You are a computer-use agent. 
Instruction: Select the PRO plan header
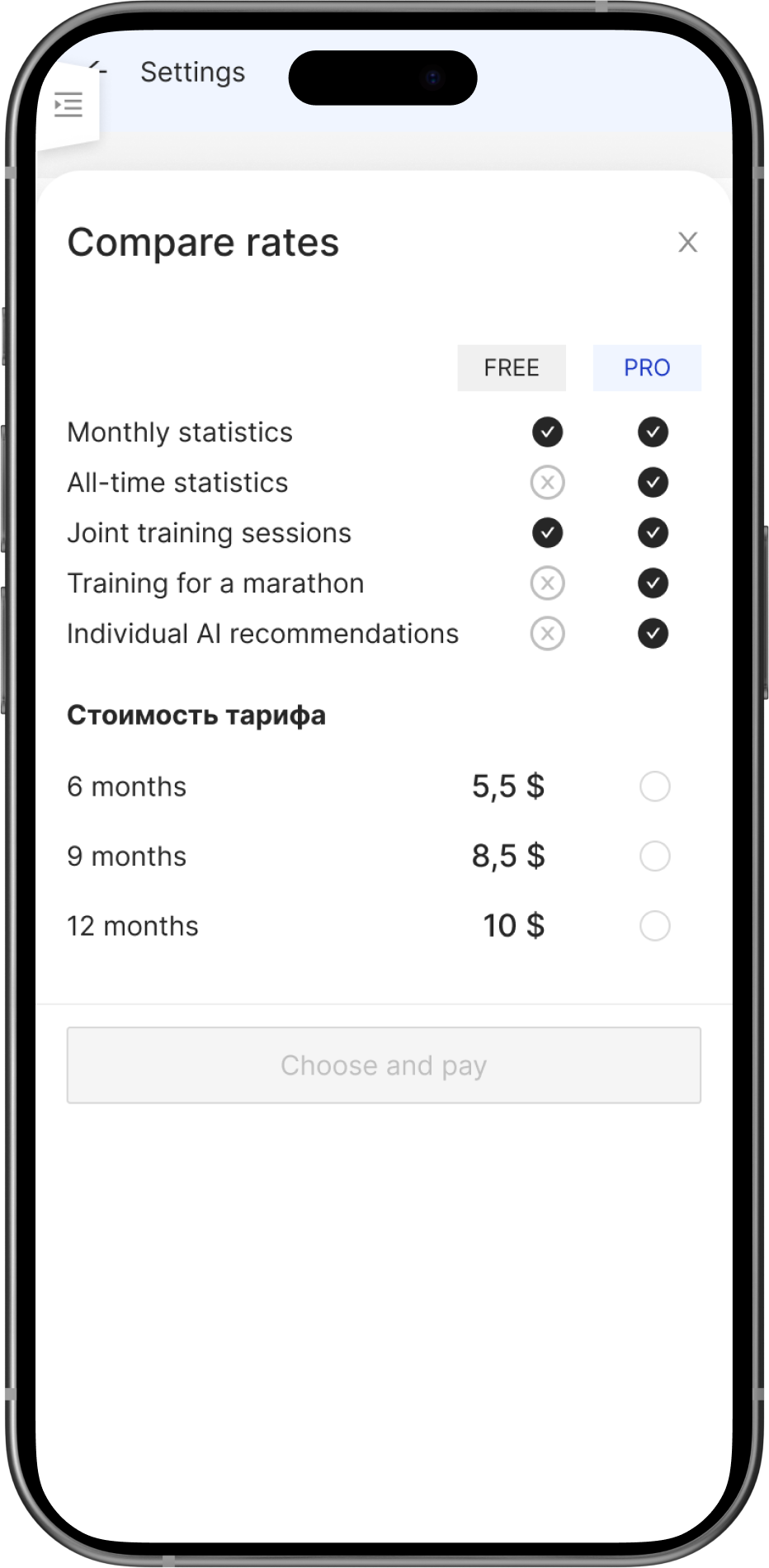[x=647, y=367]
